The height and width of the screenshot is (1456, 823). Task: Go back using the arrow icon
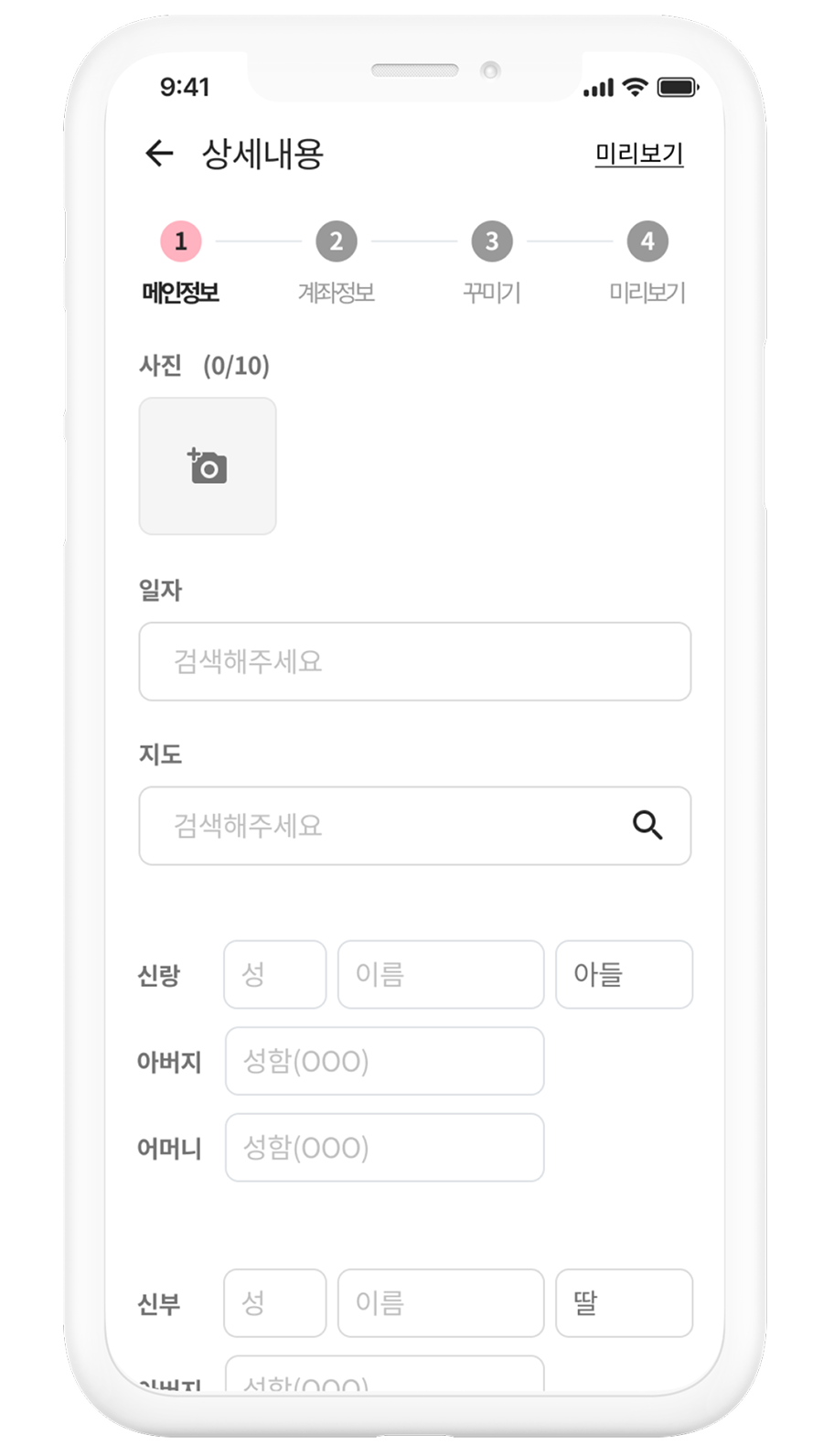[159, 153]
